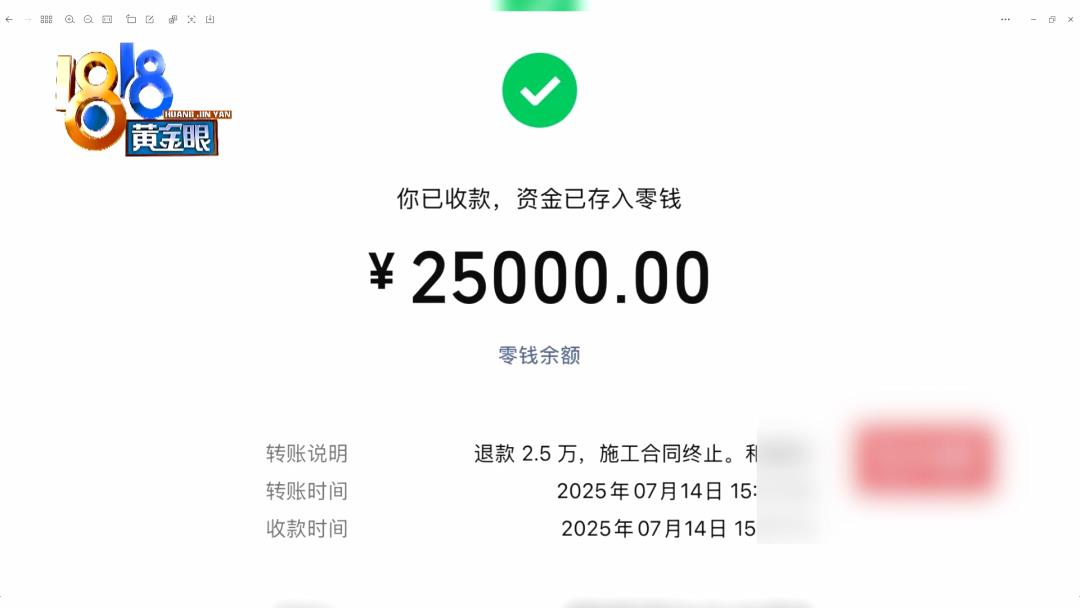Restore down the viewer window
The width and height of the screenshot is (1080, 608).
[1052, 19]
